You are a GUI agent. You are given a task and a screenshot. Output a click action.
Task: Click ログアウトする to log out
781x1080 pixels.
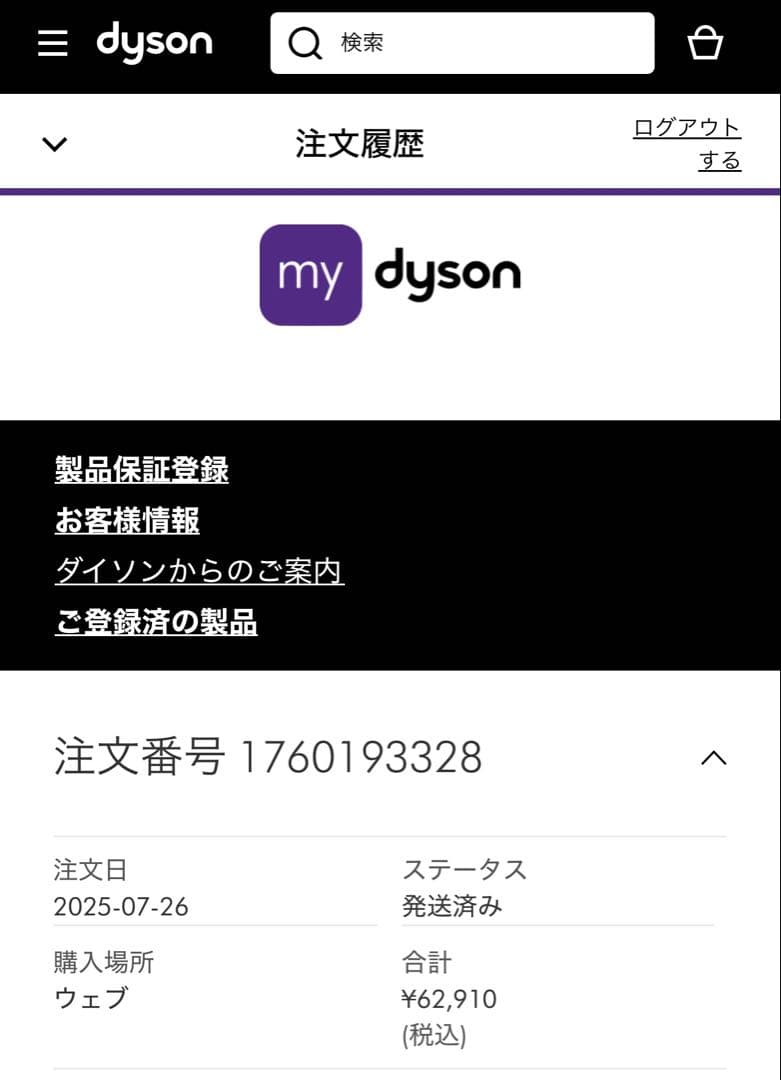pyautogui.click(x=686, y=143)
